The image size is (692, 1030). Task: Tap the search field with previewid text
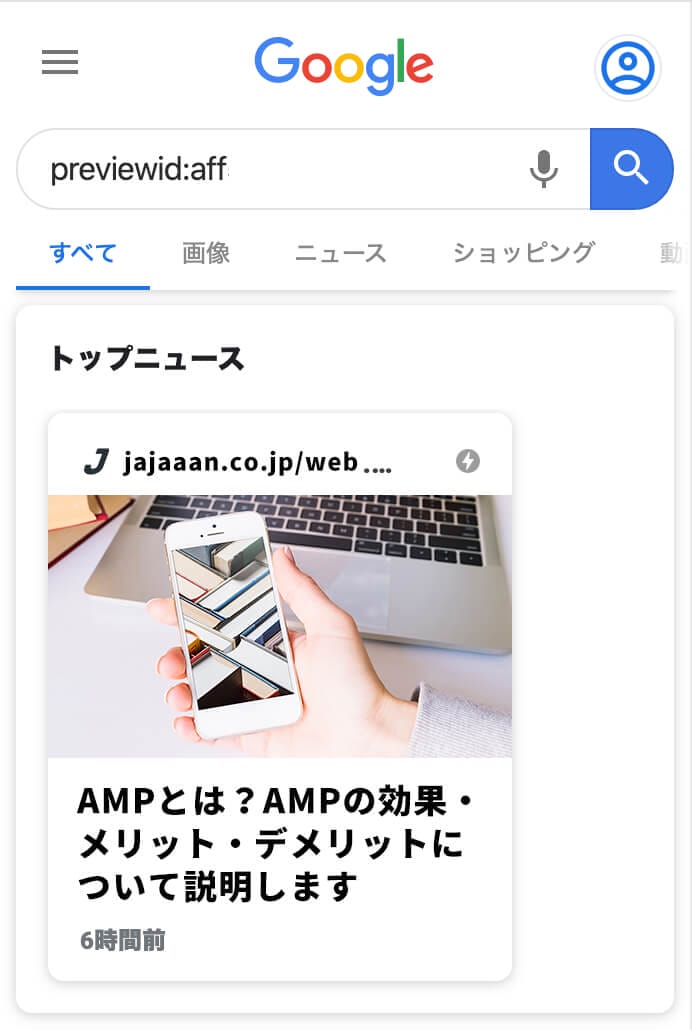[x=270, y=169]
